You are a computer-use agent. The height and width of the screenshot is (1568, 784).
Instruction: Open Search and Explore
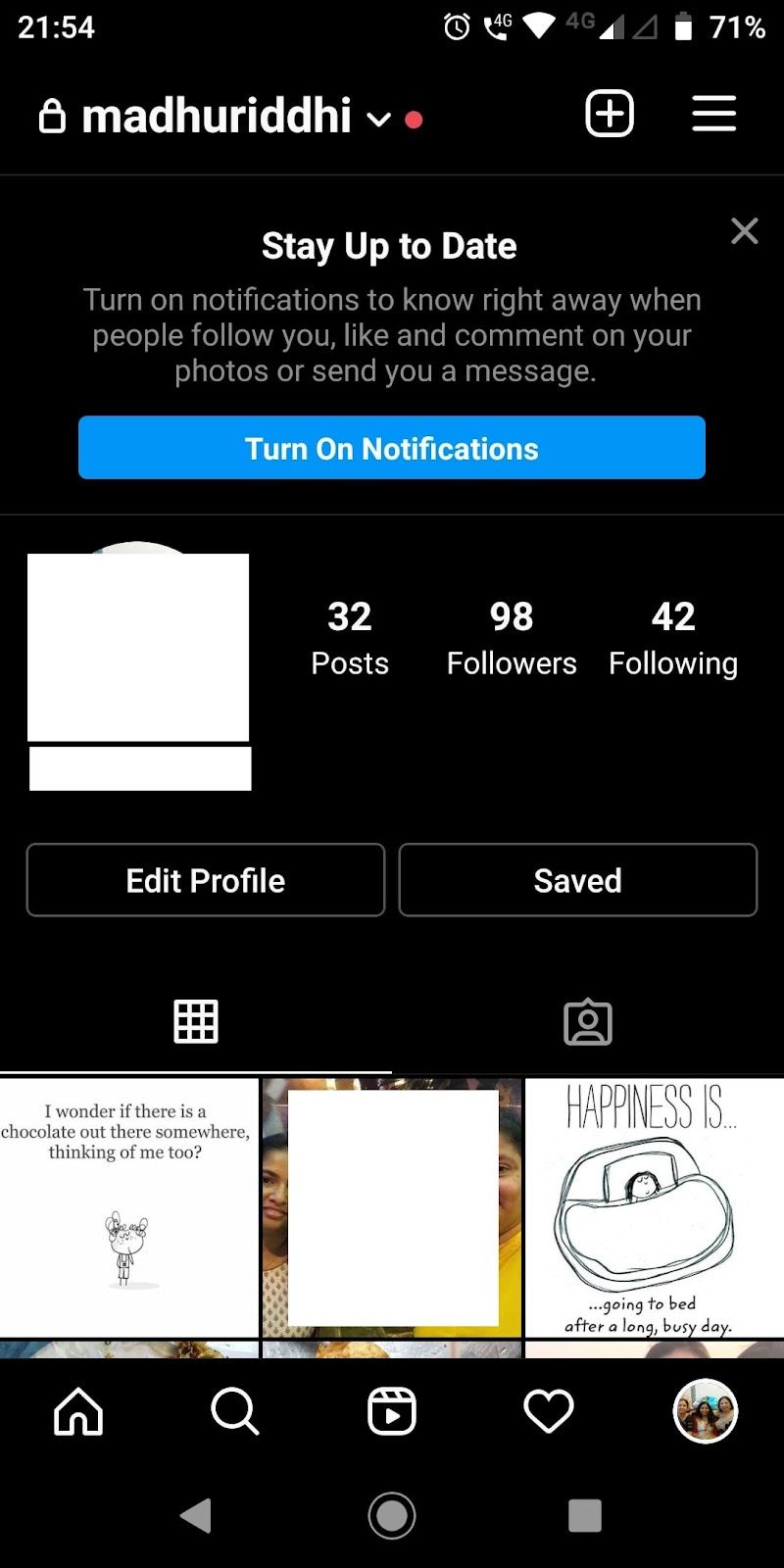tap(235, 1412)
